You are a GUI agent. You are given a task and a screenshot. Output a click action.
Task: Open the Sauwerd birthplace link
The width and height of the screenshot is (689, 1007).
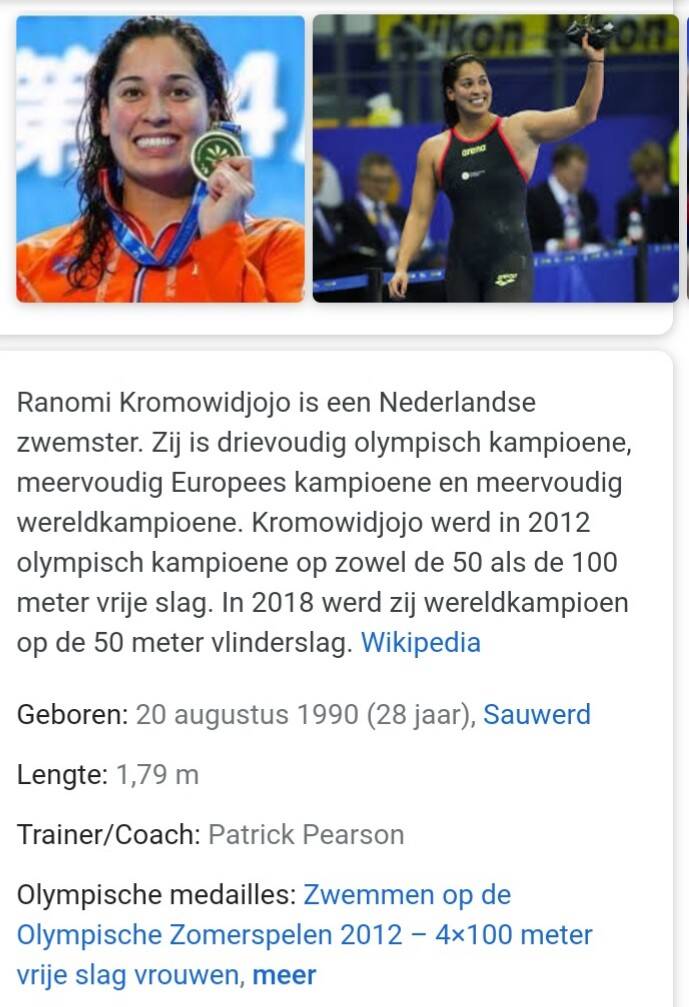click(x=537, y=714)
